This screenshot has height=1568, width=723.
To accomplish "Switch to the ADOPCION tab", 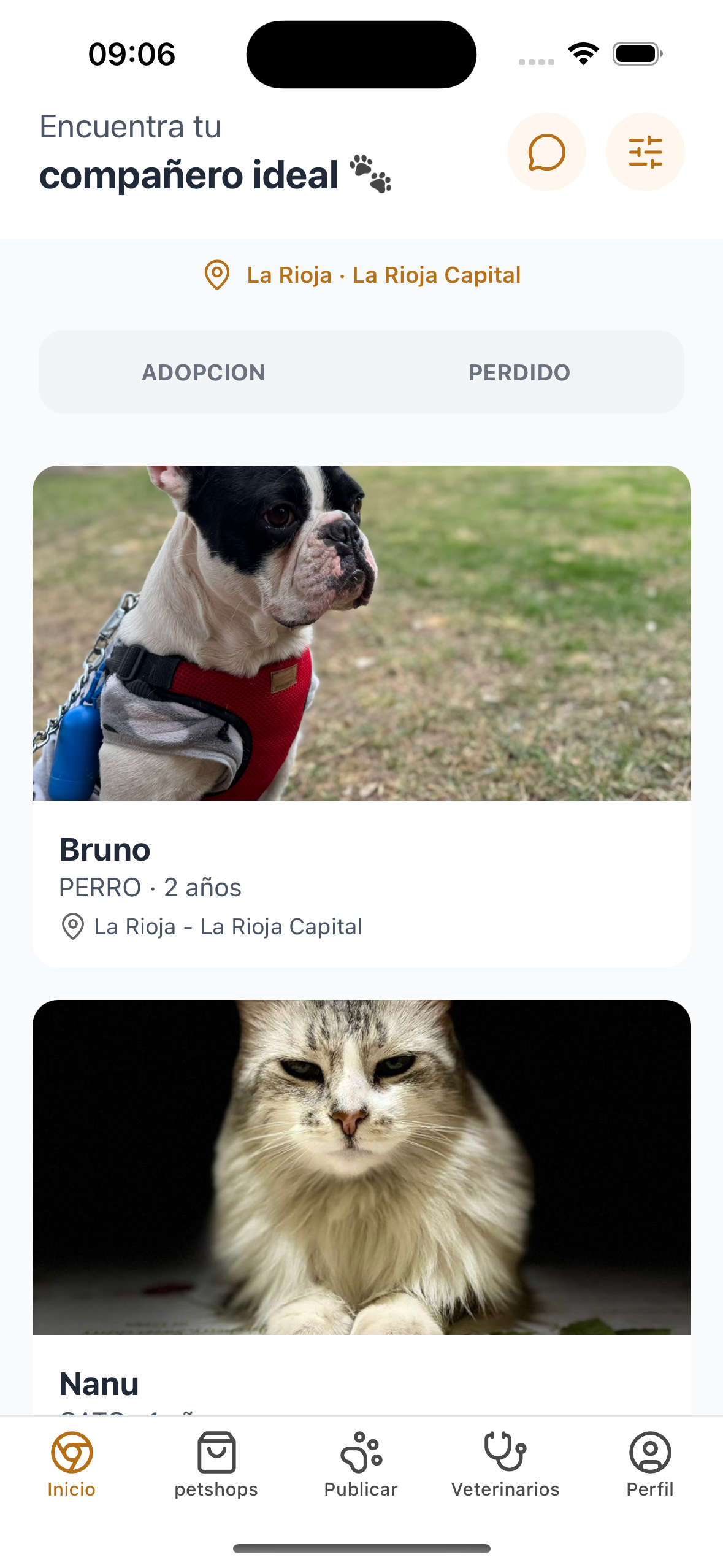I will [x=203, y=372].
